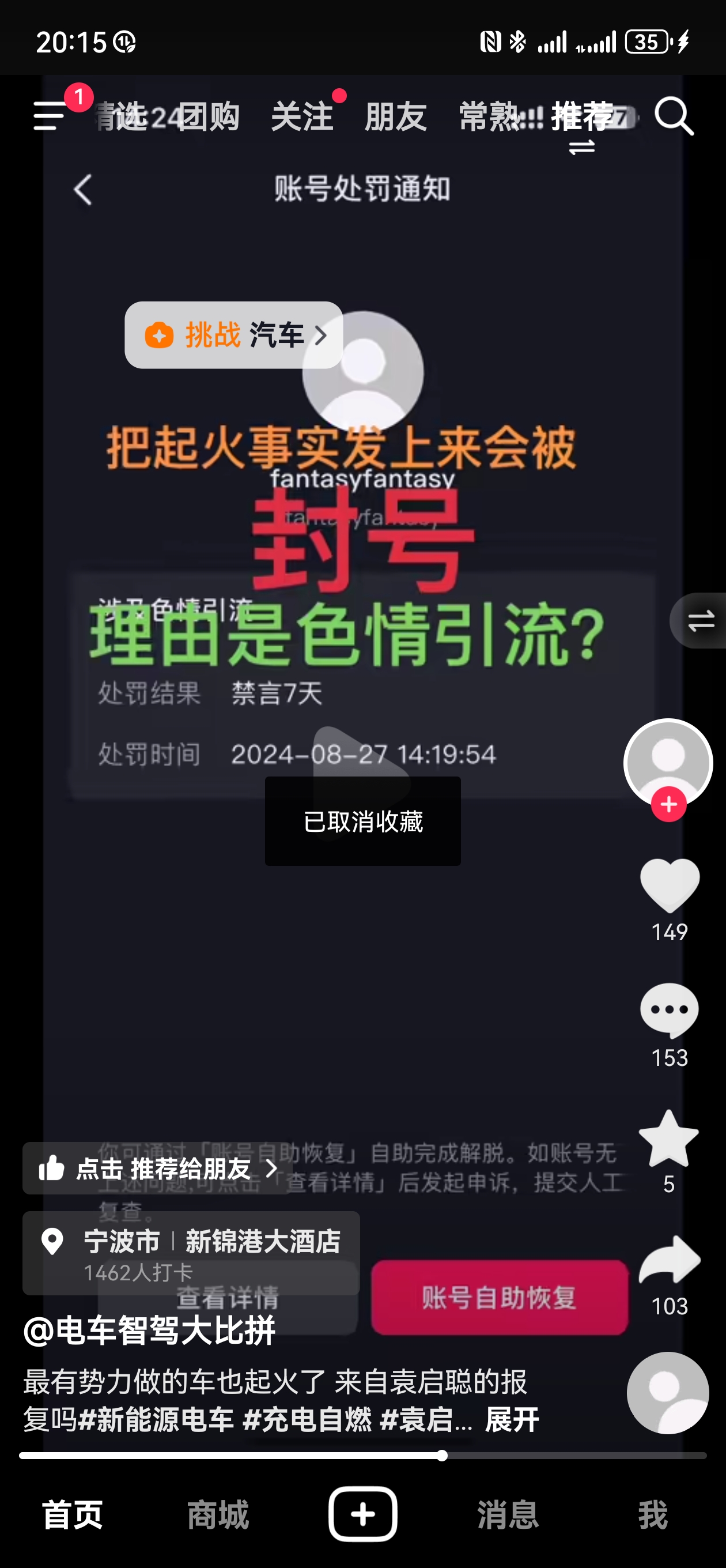
Task: Open the 消息 tab
Action: click(508, 1514)
